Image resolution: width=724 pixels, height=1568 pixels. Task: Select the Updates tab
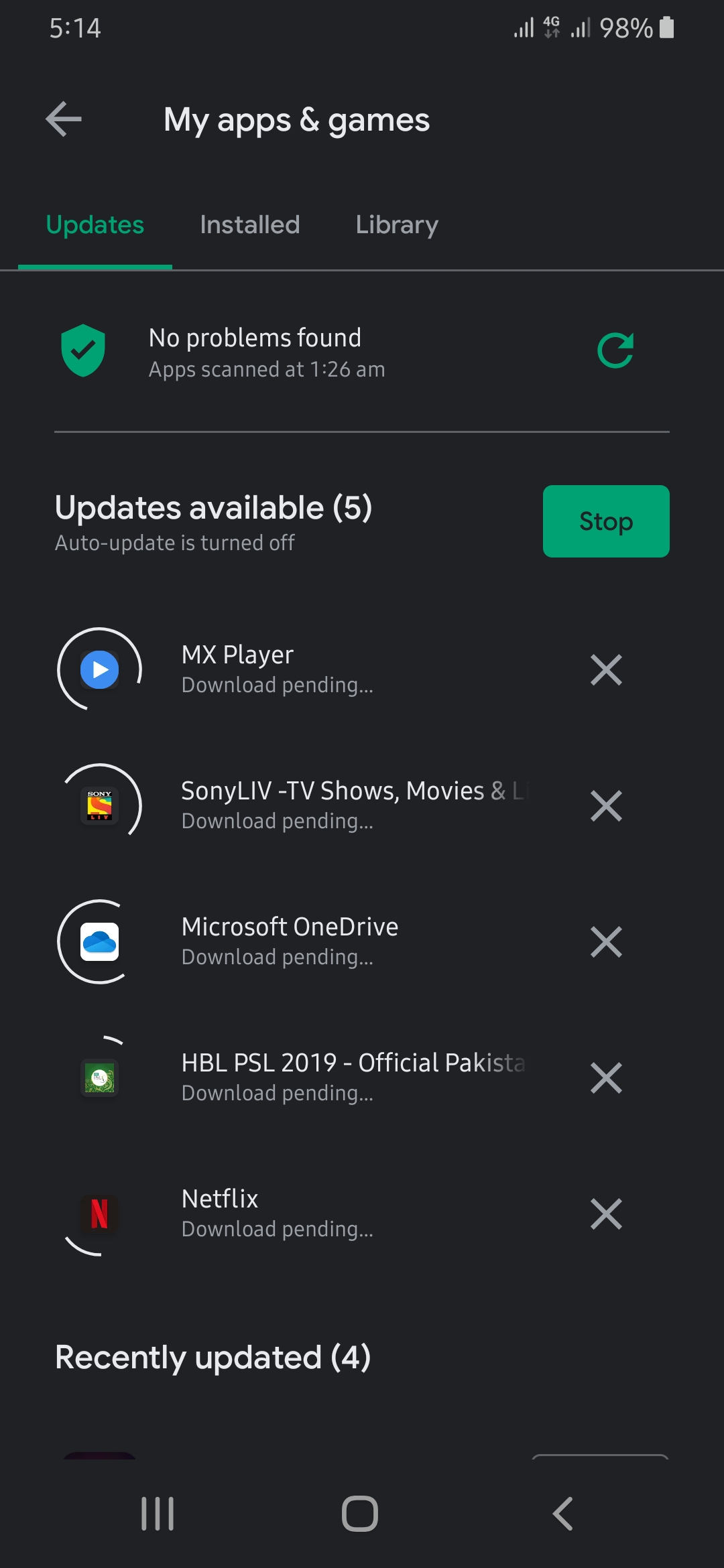pos(95,225)
